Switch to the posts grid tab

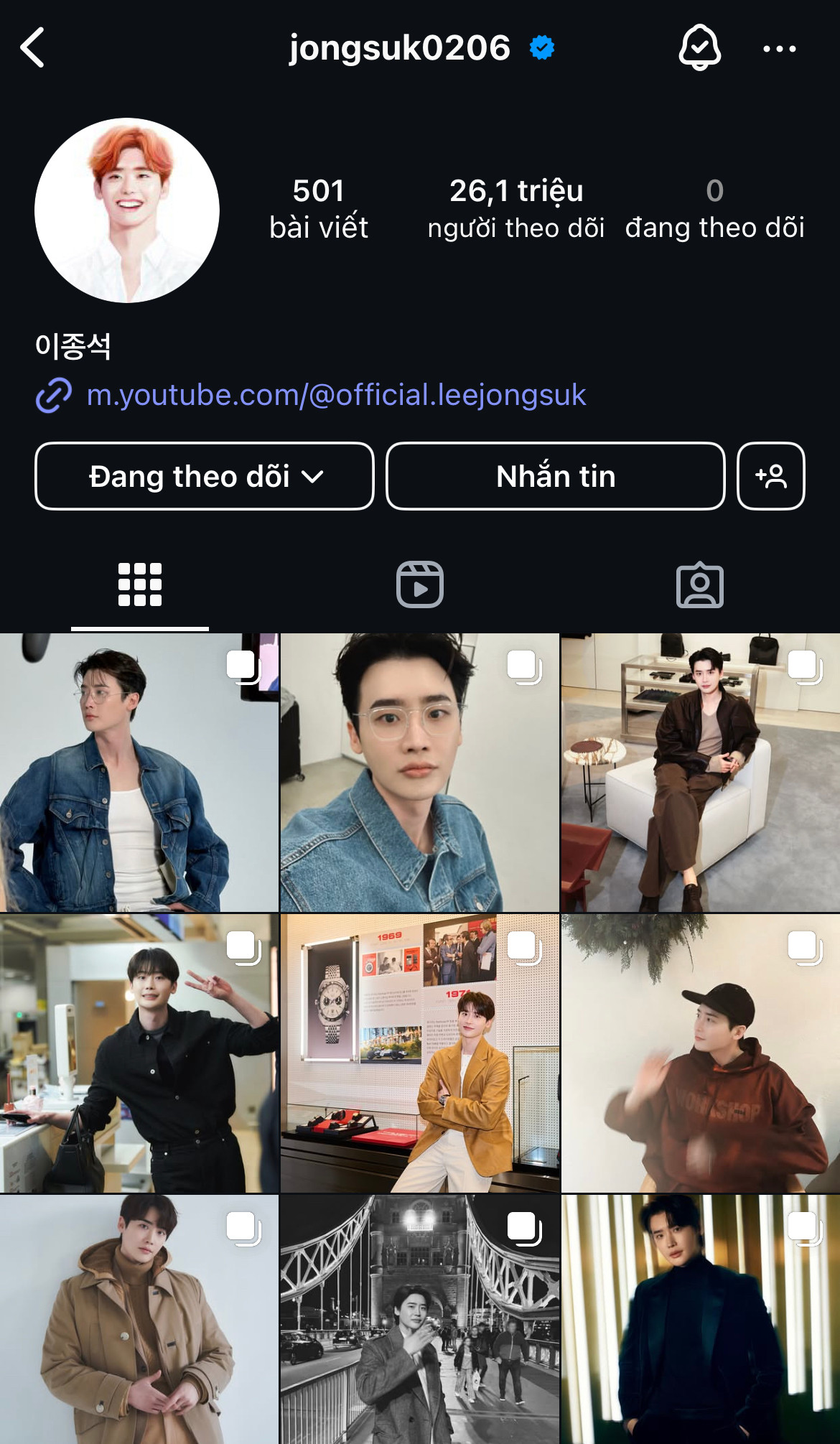(x=140, y=584)
